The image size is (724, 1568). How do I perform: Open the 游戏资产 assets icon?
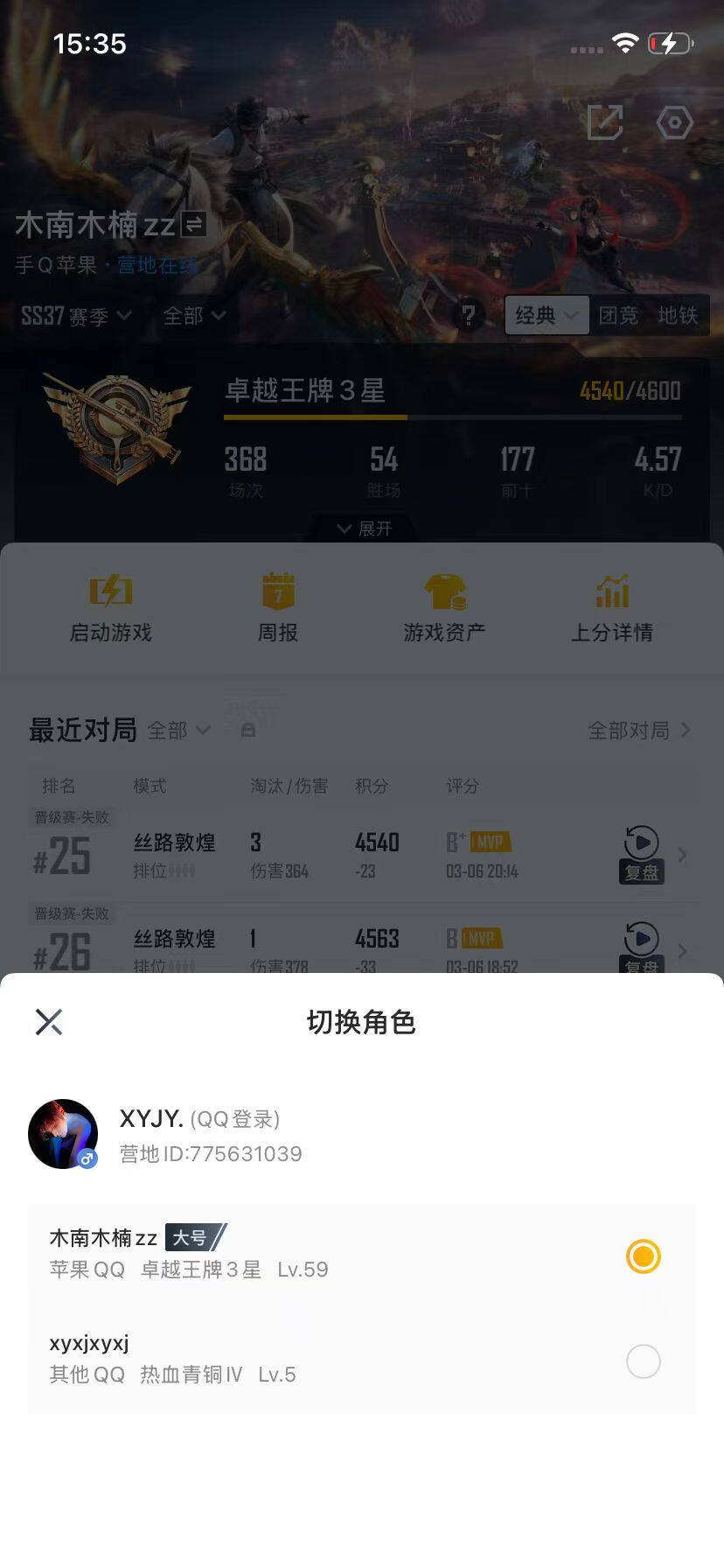pyautogui.click(x=444, y=605)
